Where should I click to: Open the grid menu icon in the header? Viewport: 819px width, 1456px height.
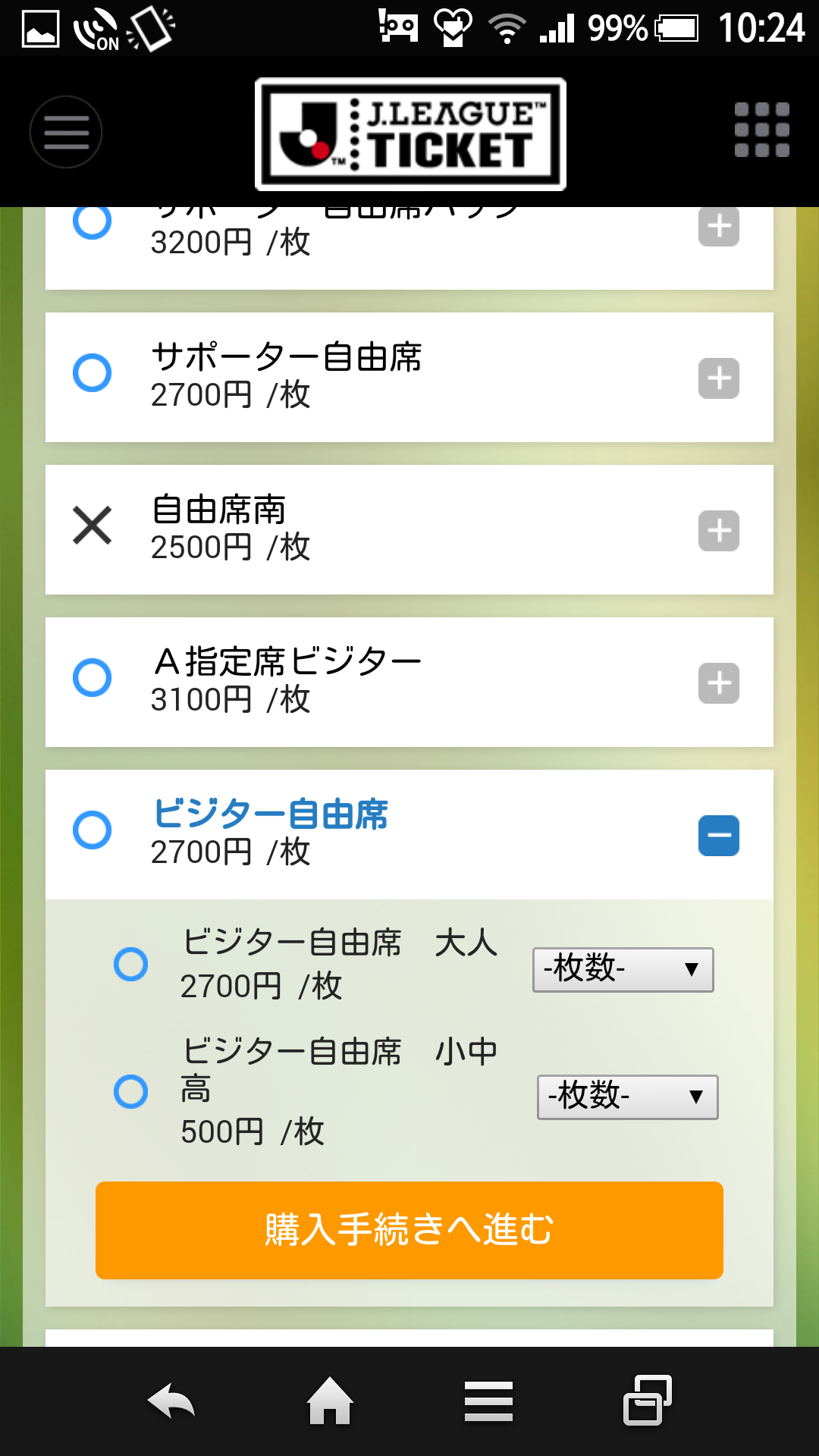coord(762,130)
